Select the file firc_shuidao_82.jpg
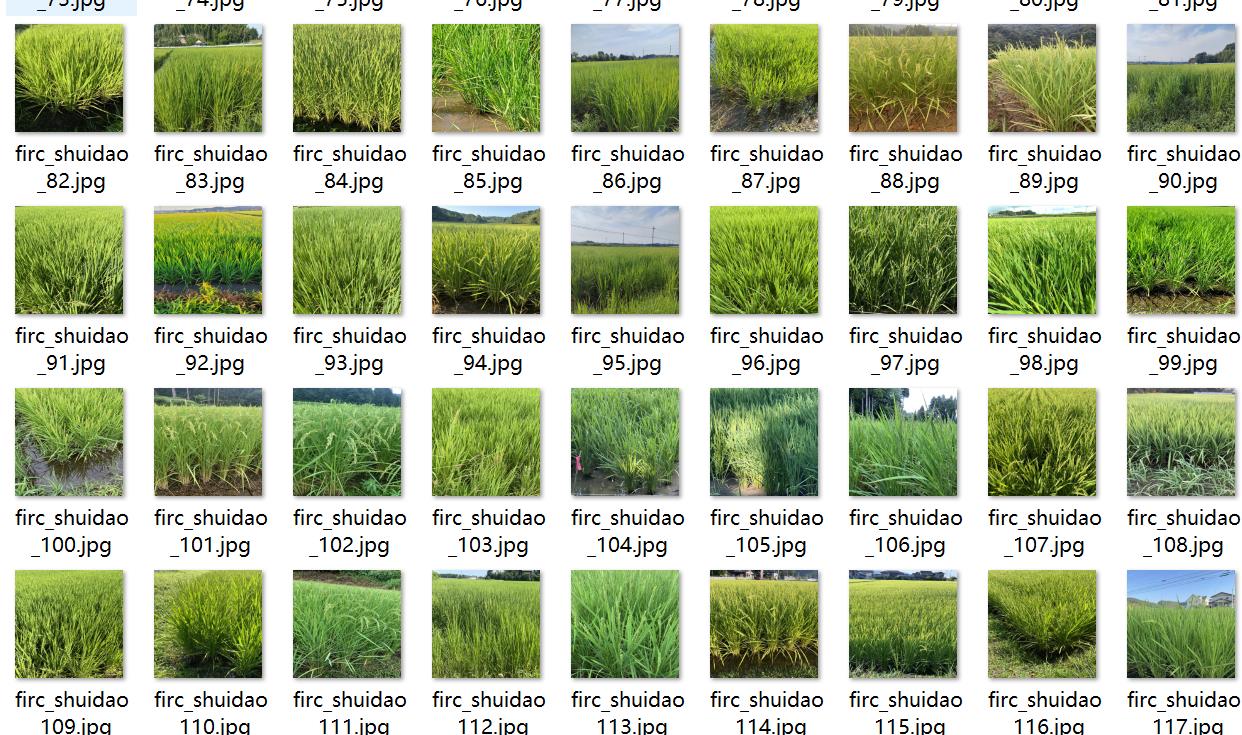The height and width of the screenshot is (735, 1242). click(70, 78)
